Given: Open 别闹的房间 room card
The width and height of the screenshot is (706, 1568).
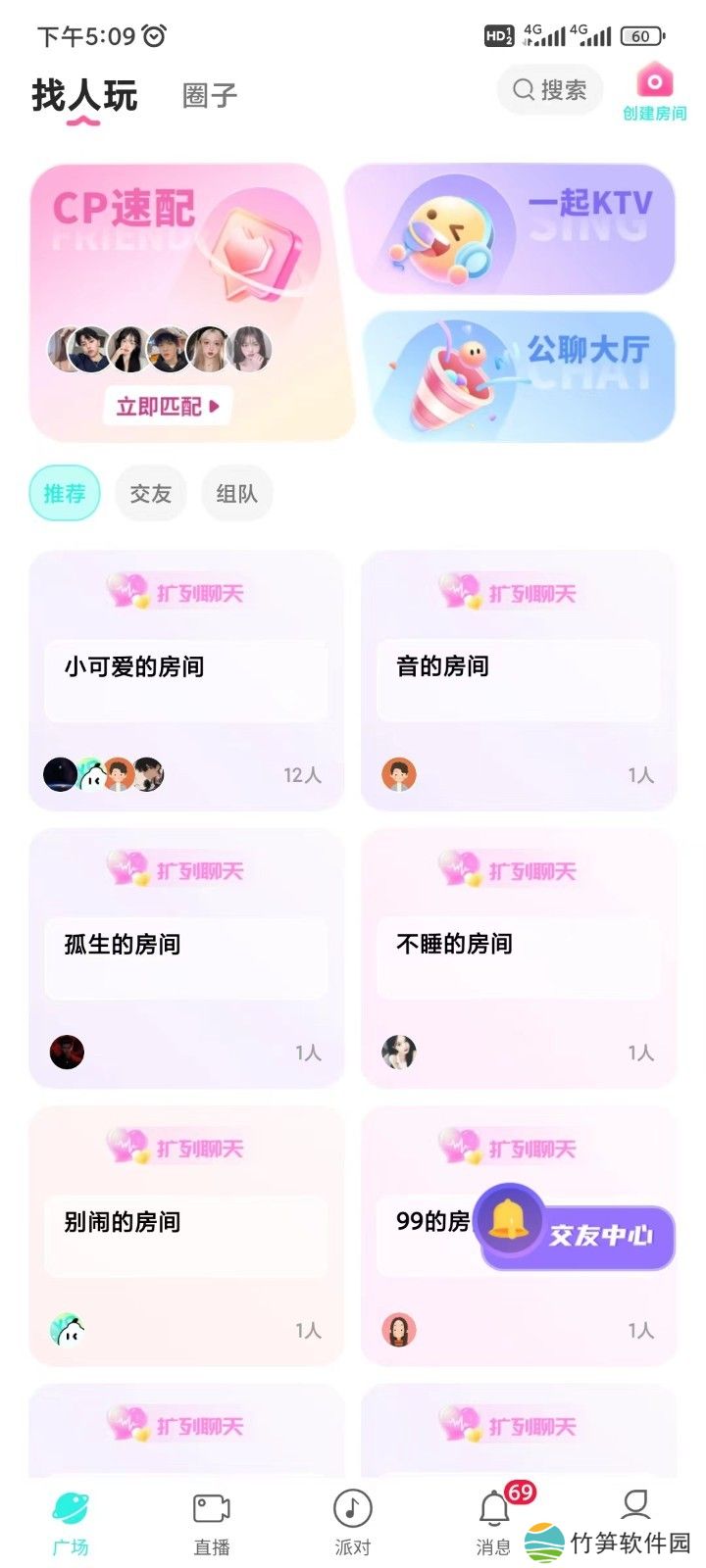Looking at the screenshot, I should 186,1235.
